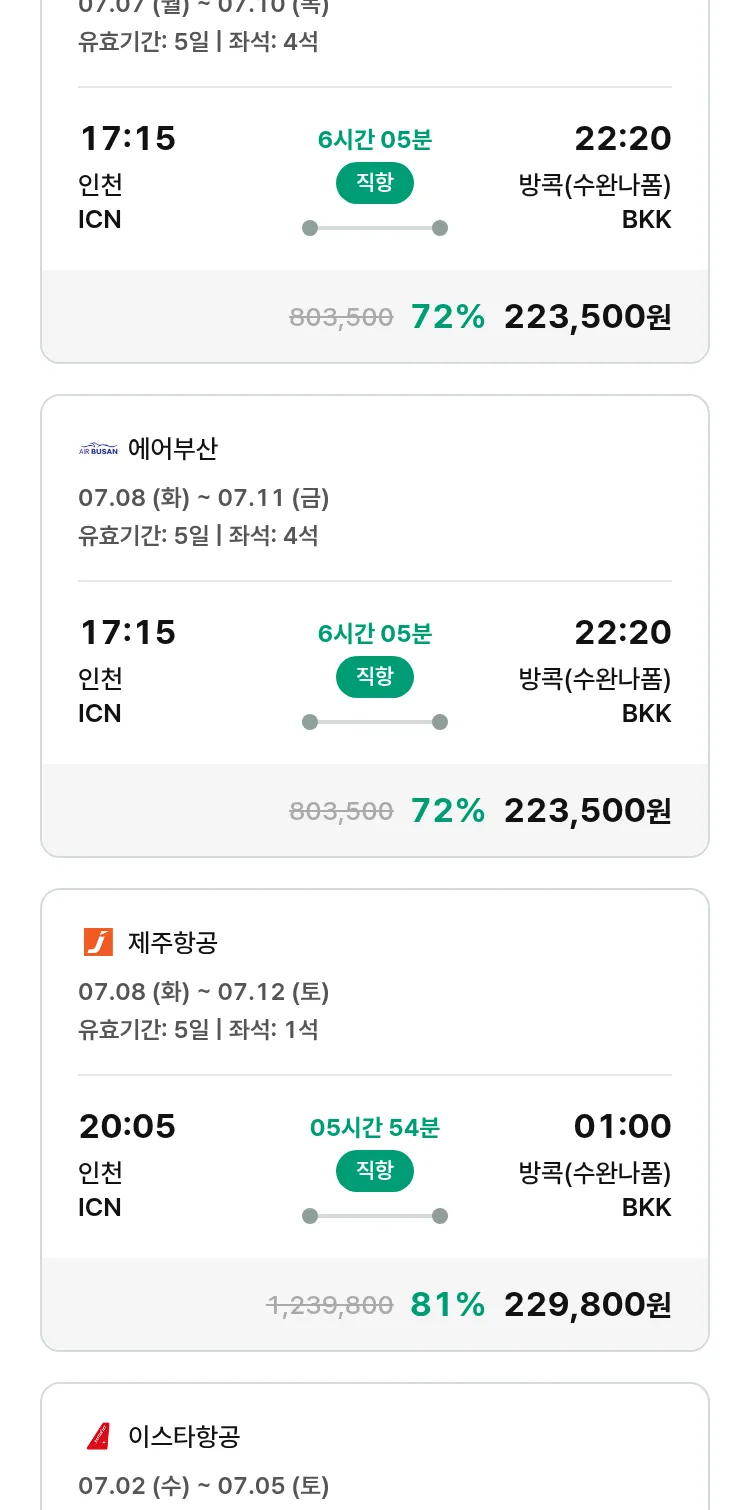The image size is (750, 1510).
Task: Open the Air Busan 07.08 ~ 07.11 flight card
Action: pyautogui.click(x=375, y=626)
